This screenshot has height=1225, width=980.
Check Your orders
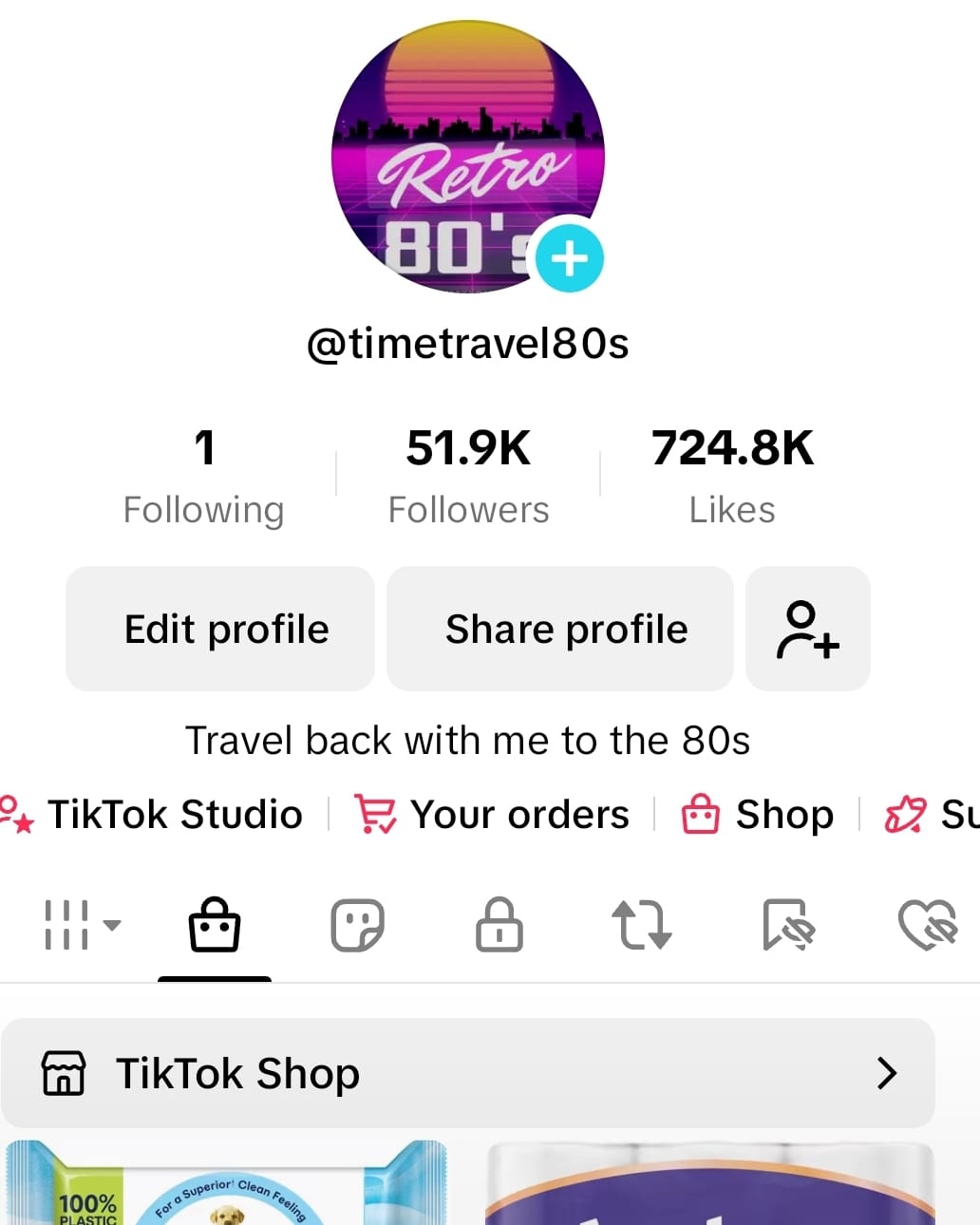492,815
